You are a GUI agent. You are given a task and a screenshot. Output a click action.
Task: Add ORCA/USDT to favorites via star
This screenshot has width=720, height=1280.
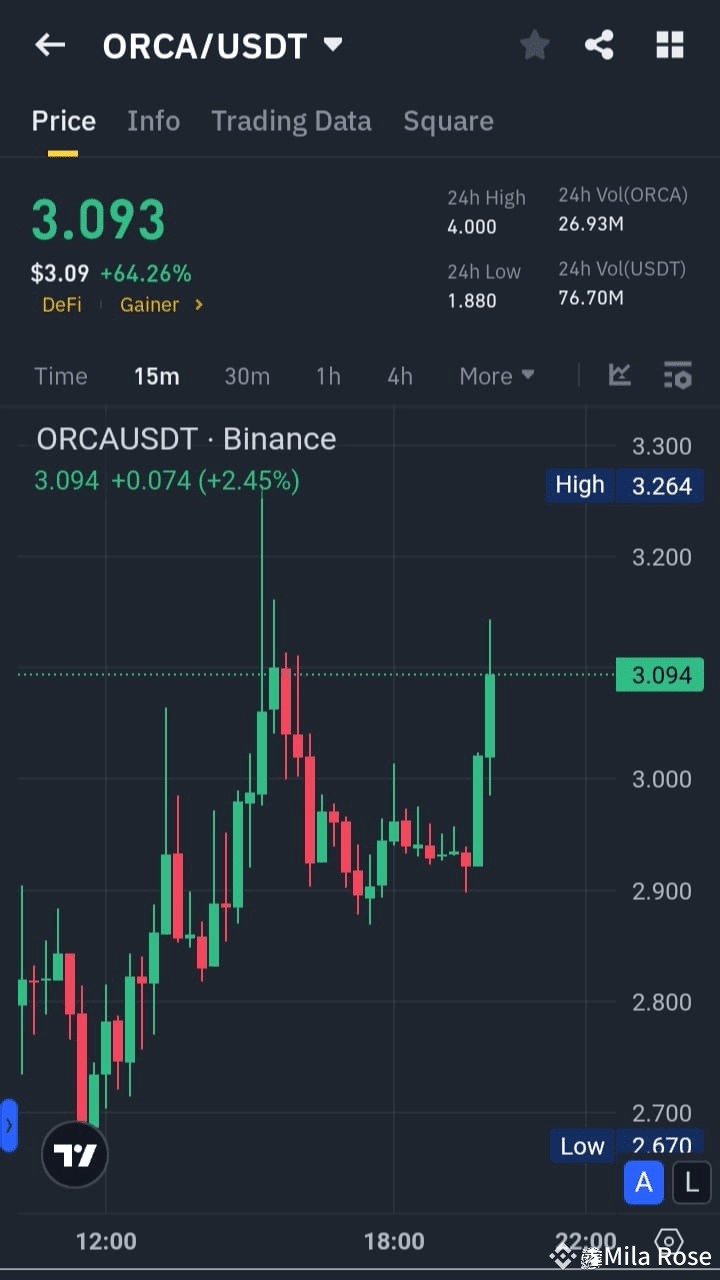coord(534,44)
